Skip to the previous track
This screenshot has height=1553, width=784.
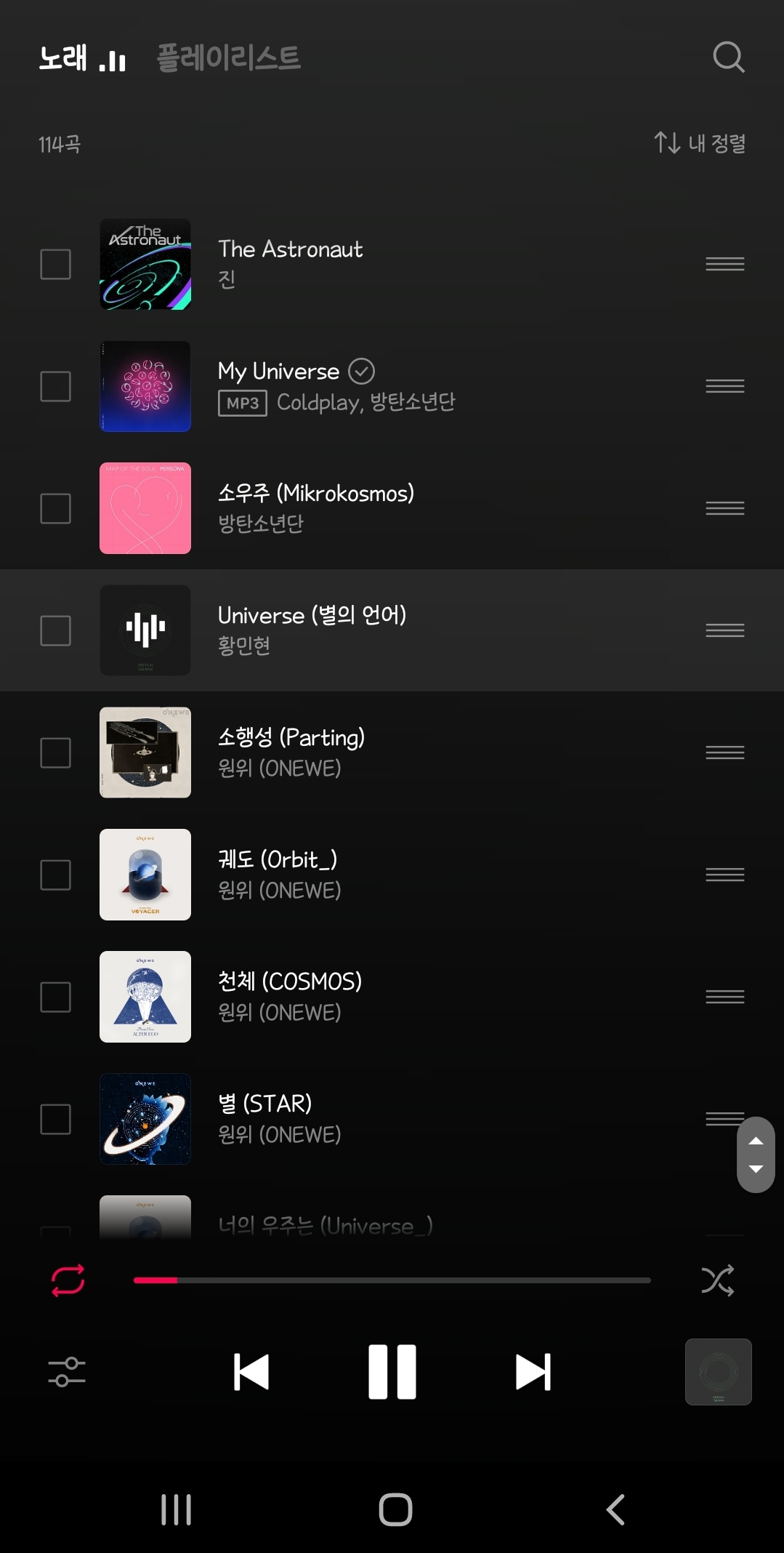[x=251, y=1372]
